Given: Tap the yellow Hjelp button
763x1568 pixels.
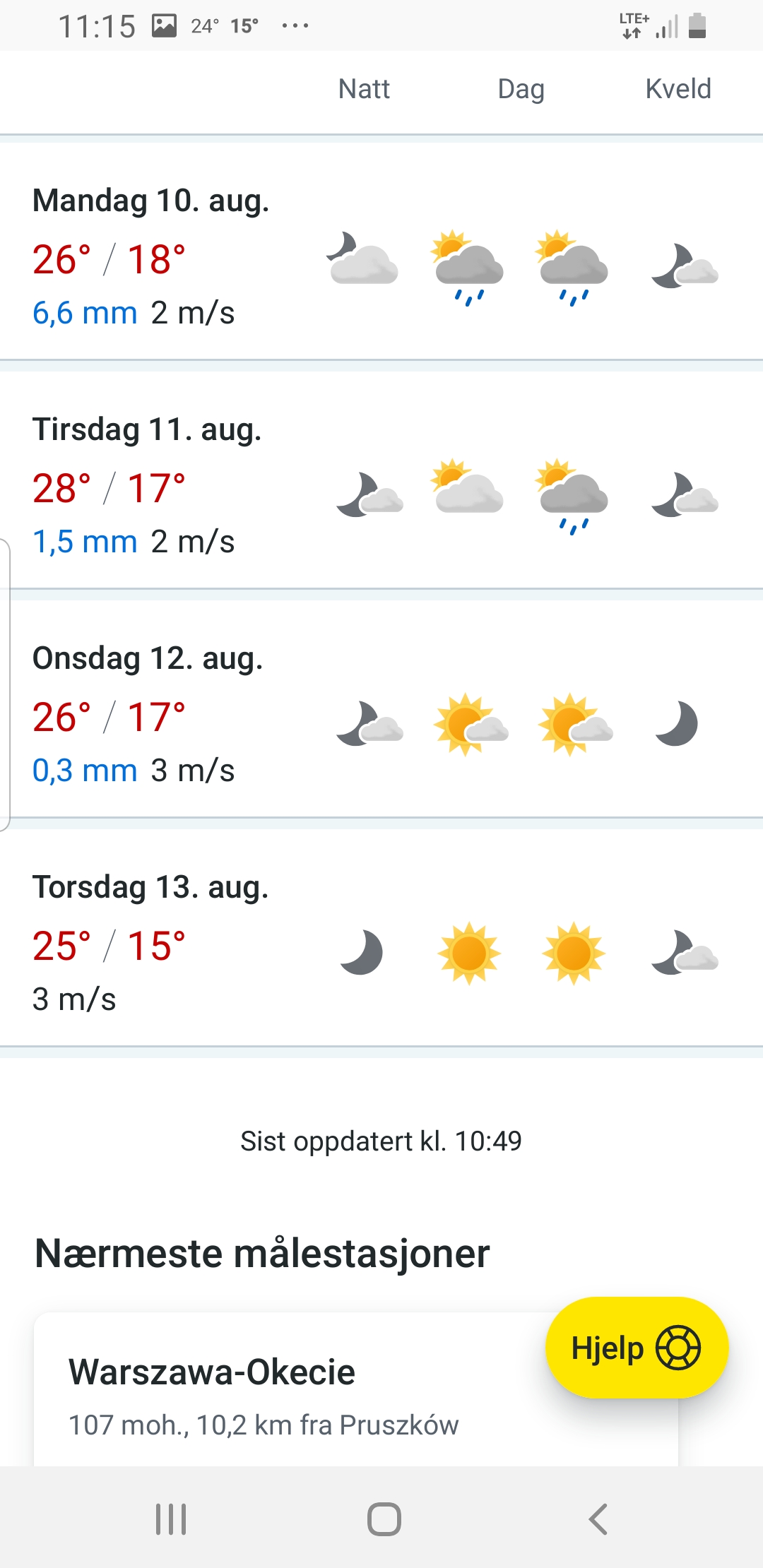Looking at the screenshot, I should pyautogui.click(x=636, y=1348).
